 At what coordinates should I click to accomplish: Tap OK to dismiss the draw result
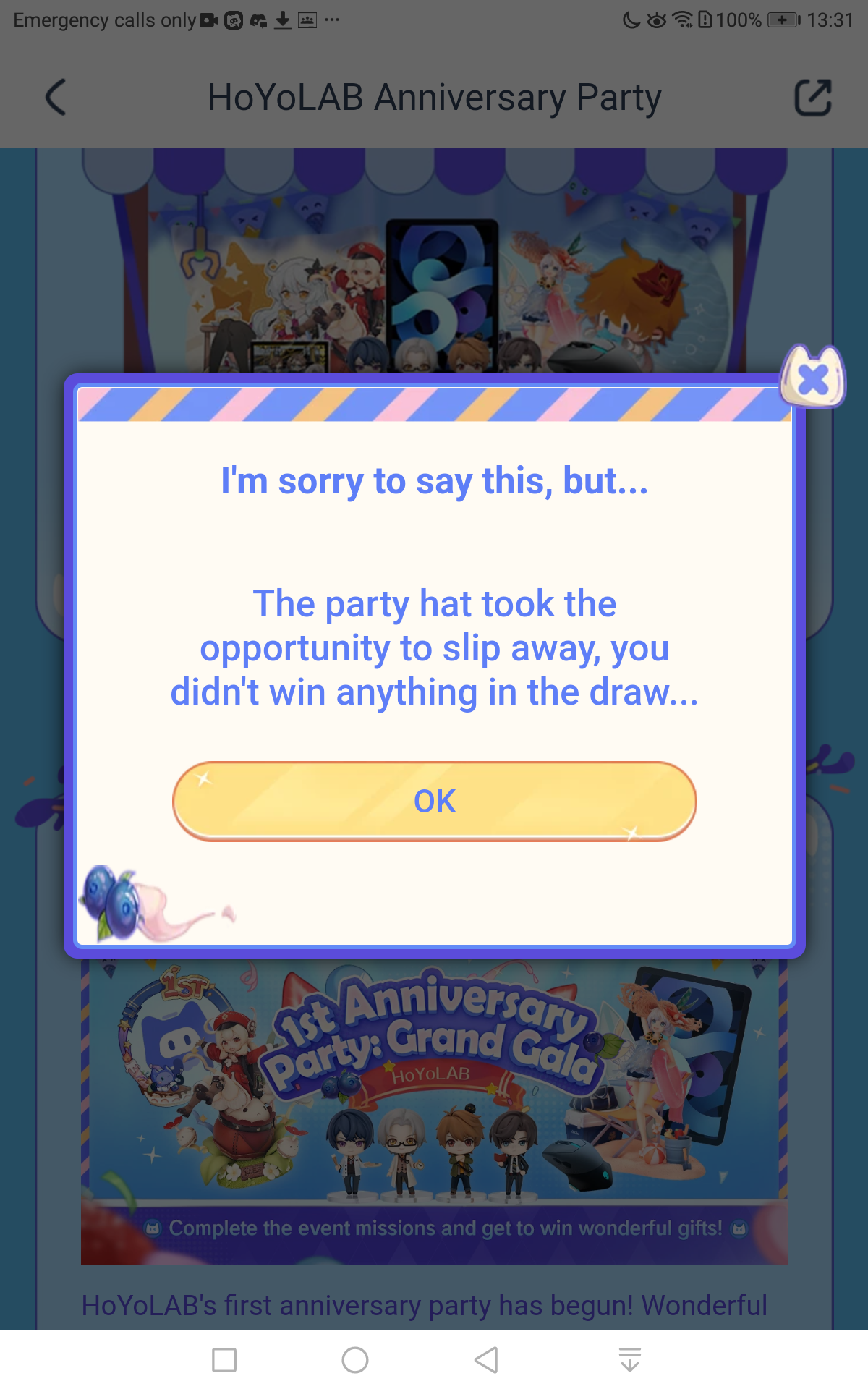click(x=434, y=801)
